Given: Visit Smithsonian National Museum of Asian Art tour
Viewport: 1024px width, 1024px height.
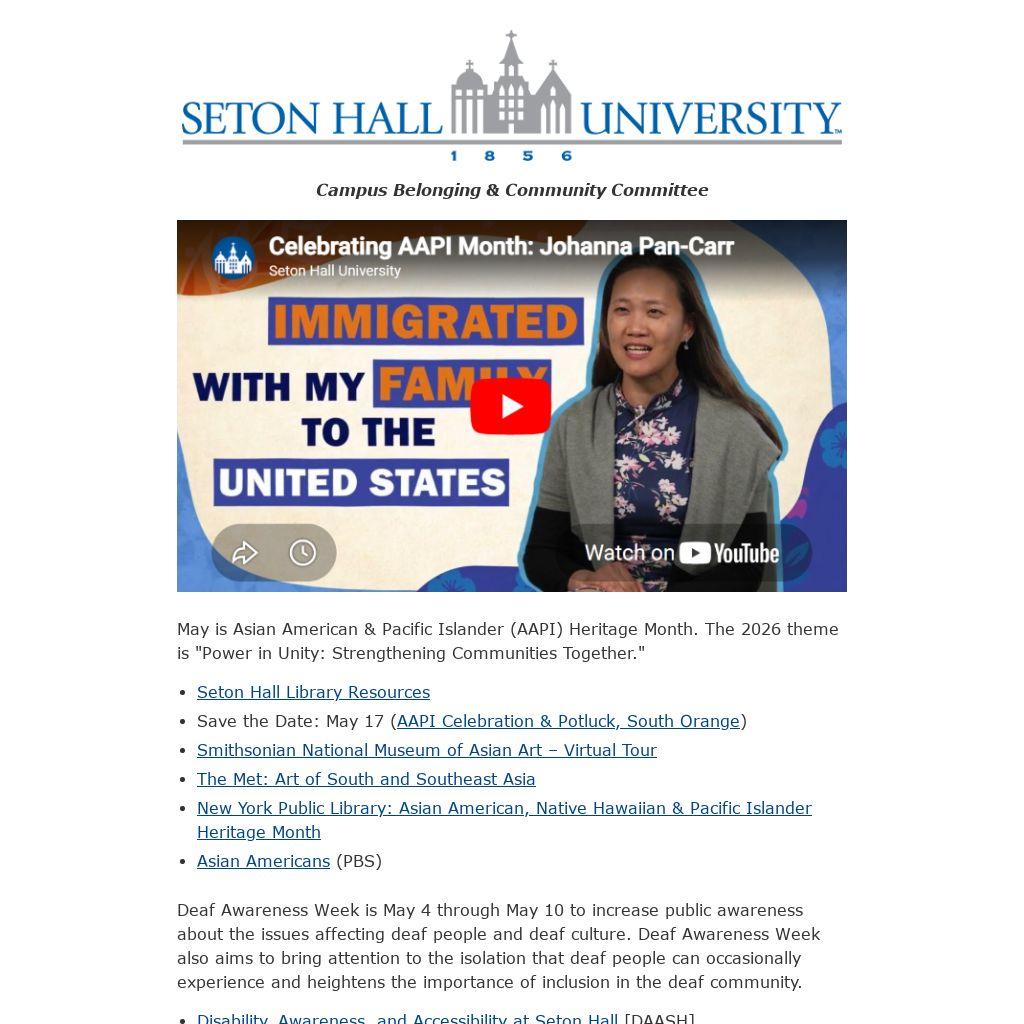Looking at the screenshot, I should (x=427, y=750).
